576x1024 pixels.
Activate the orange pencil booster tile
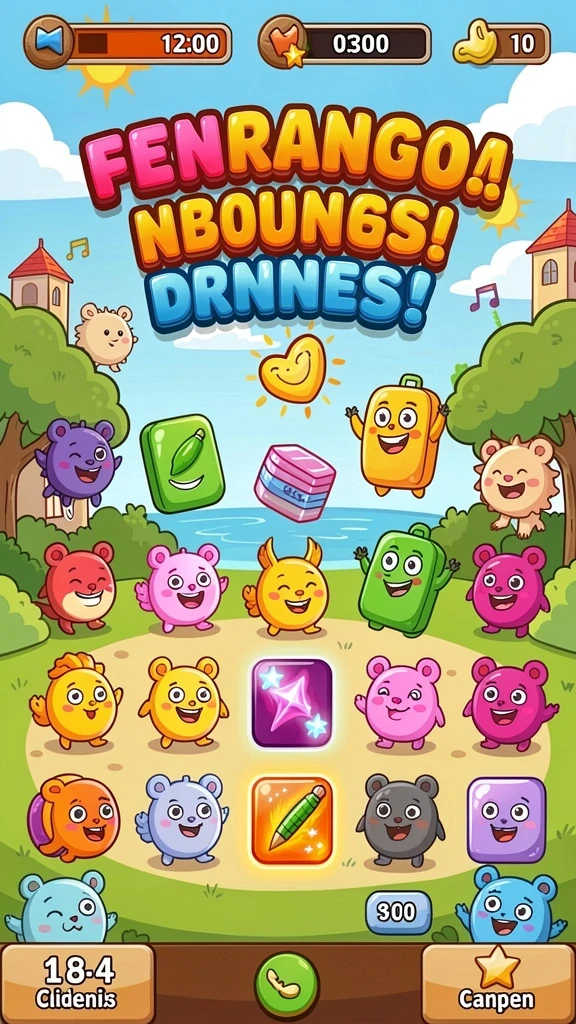[x=292, y=820]
